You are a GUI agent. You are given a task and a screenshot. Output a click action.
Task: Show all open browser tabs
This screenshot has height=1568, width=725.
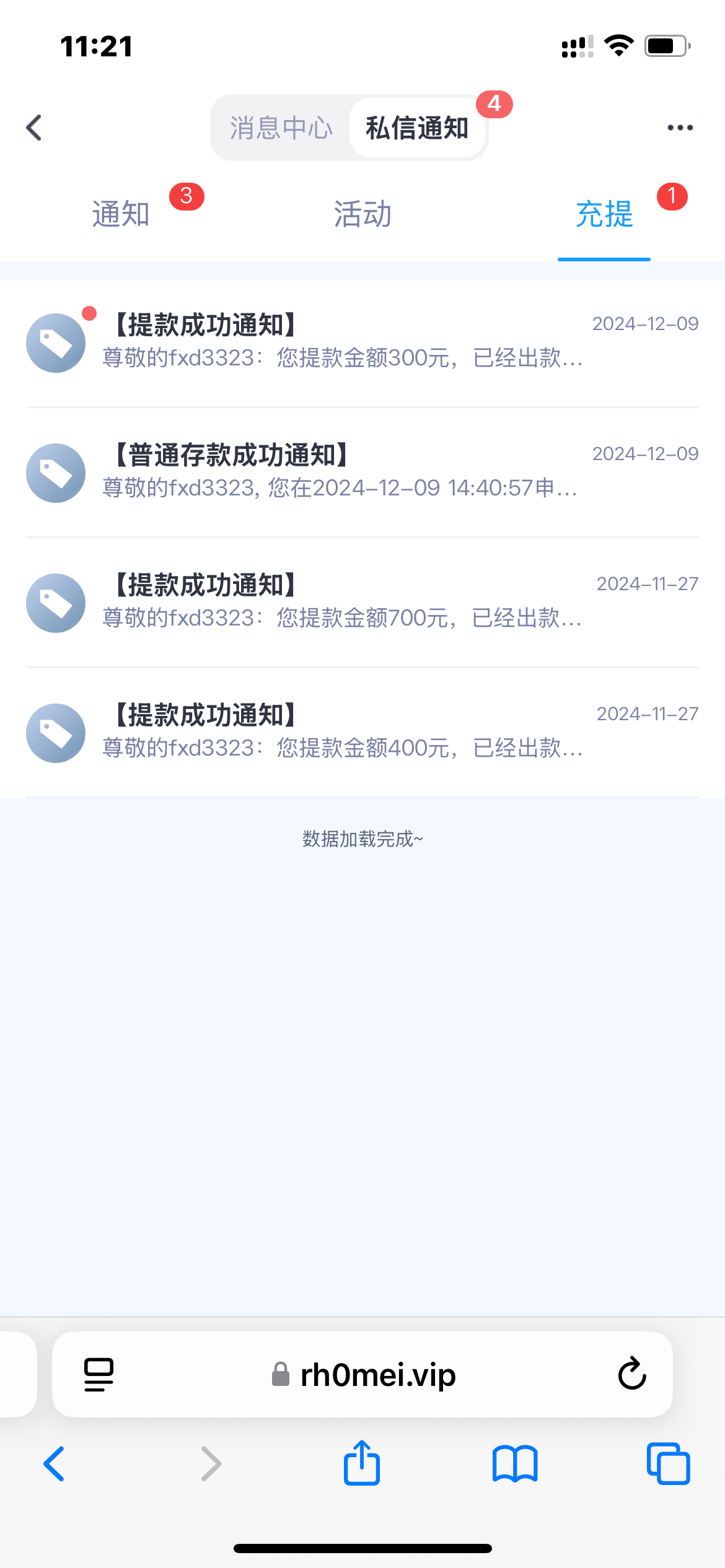click(x=668, y=1464)
